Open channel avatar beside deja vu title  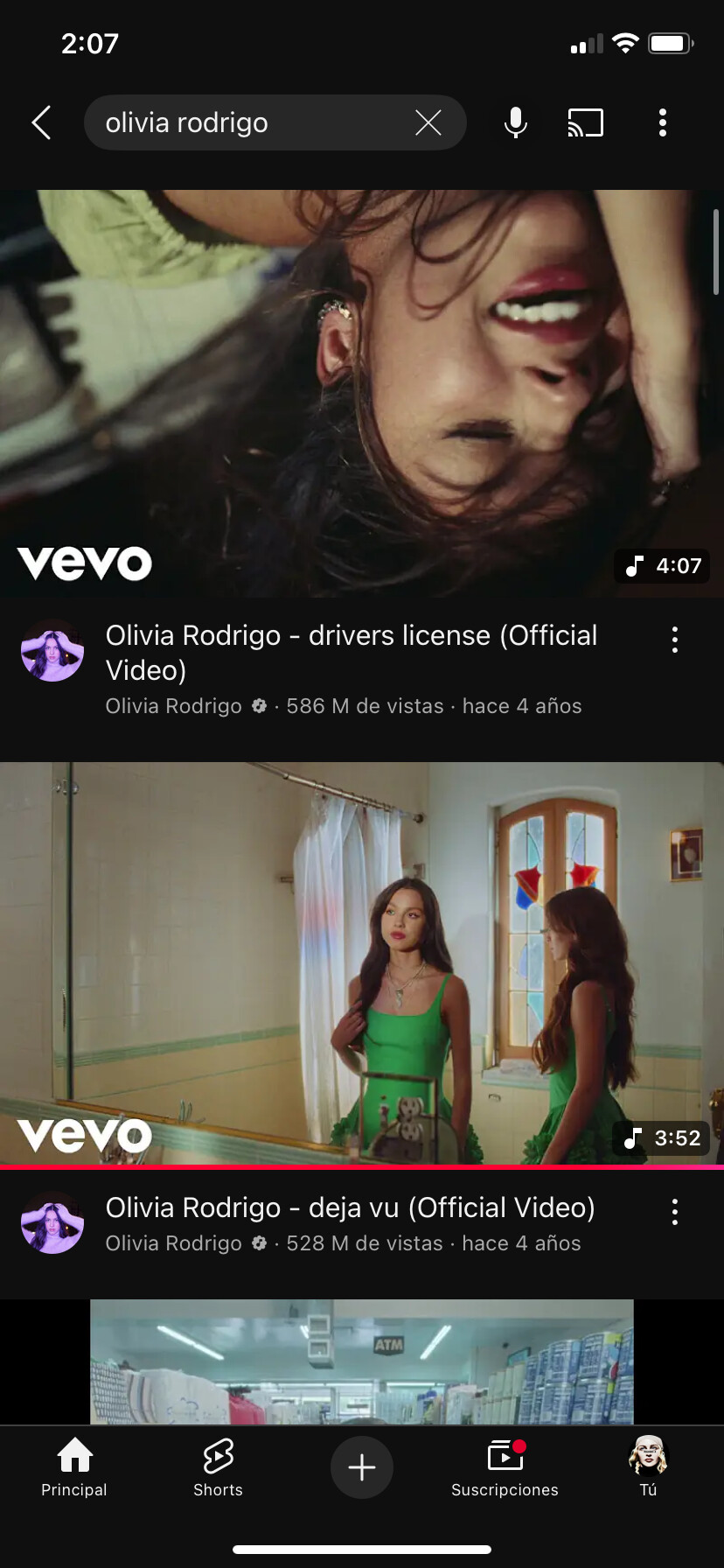coord(52,1222)
